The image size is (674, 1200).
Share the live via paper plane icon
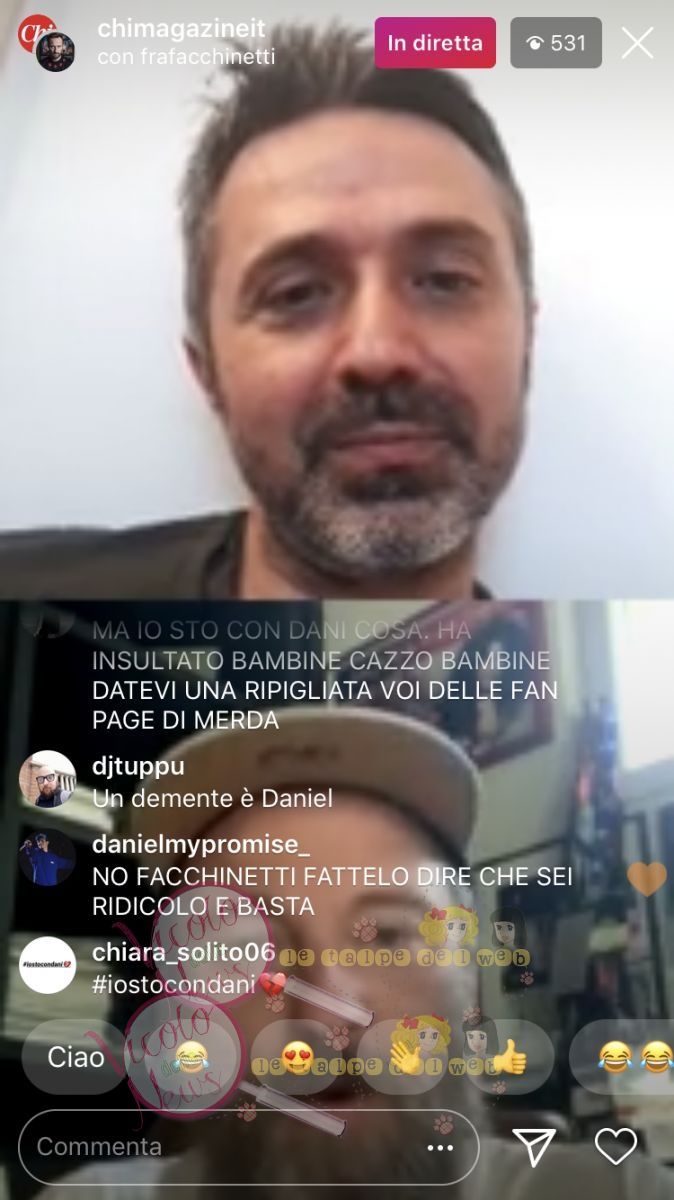pos(534,1147)
